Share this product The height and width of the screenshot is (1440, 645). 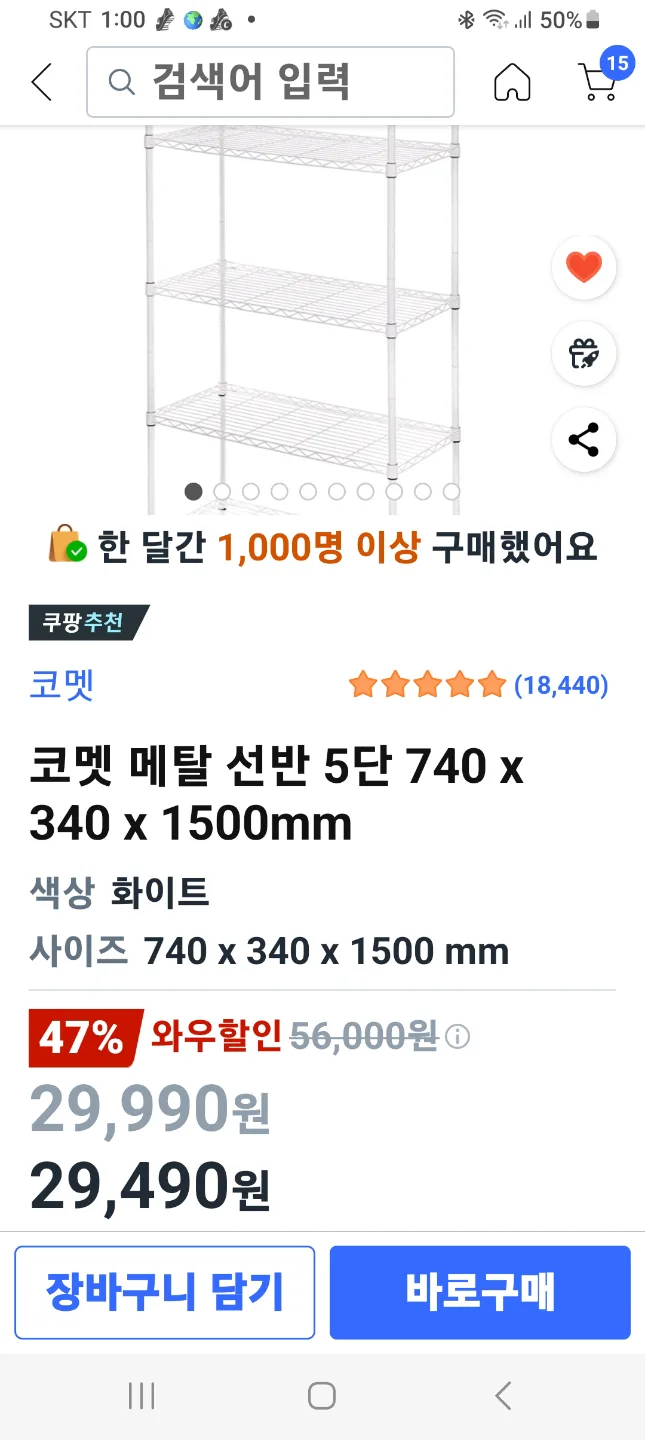tap(584, 440)
